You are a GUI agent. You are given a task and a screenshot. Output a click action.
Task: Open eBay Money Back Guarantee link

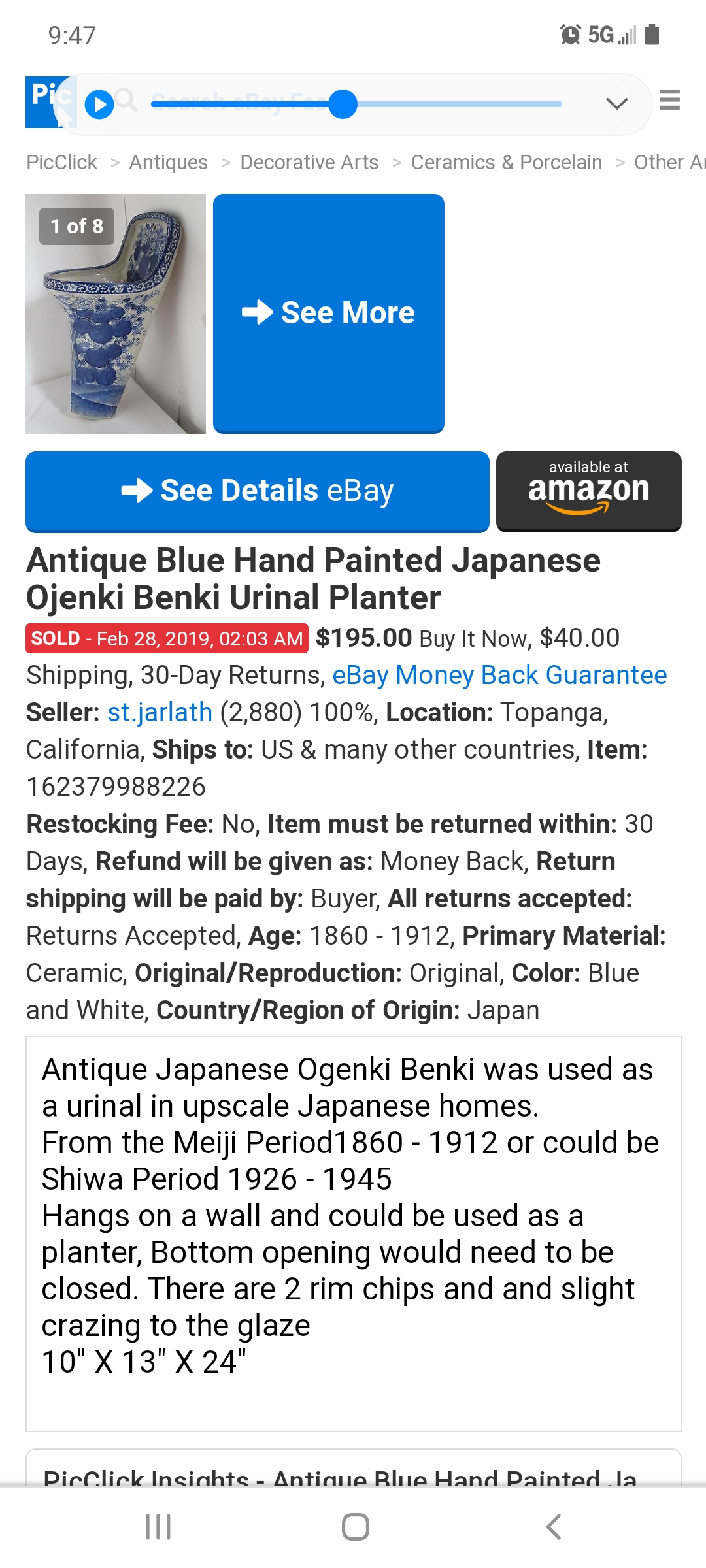tap(499, 675)
